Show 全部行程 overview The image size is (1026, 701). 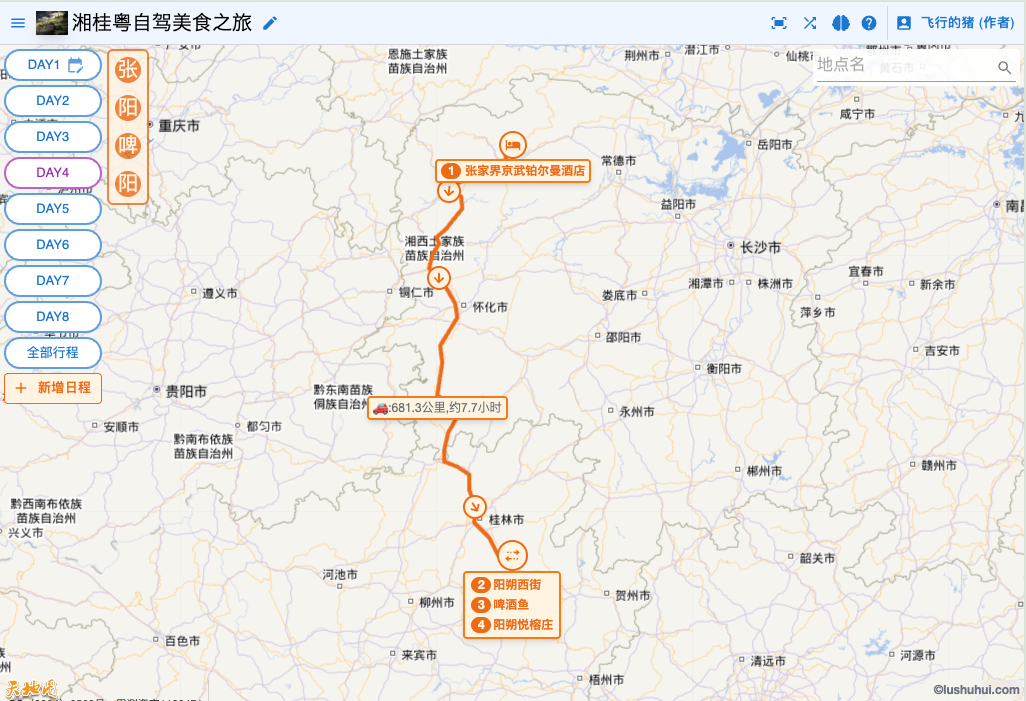pyautogui.click(x=53, y=353)
